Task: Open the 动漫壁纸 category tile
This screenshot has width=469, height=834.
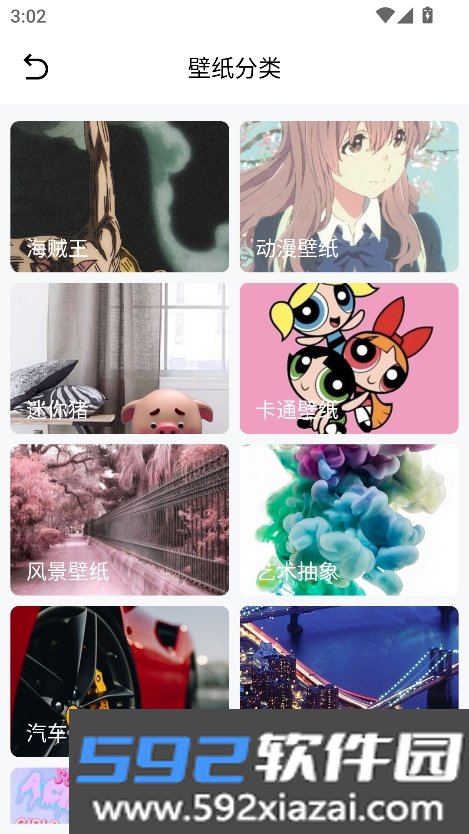Action: [349, 196]
